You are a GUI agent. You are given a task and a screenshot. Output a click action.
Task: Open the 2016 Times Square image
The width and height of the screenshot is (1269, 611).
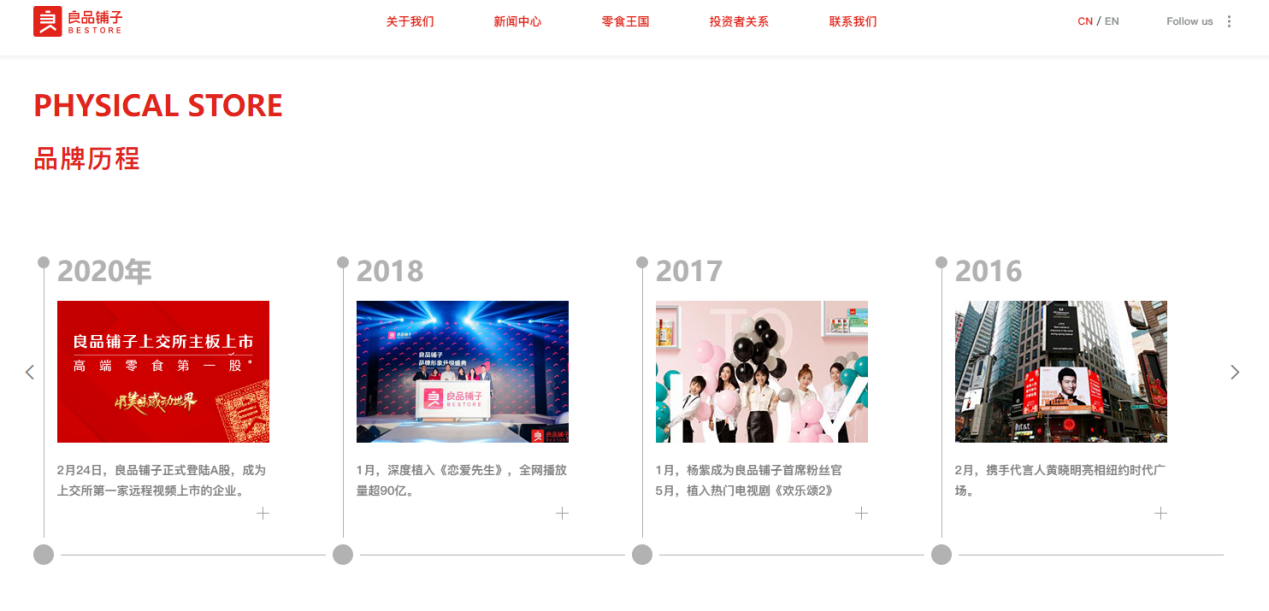(x=1060, y=371)
